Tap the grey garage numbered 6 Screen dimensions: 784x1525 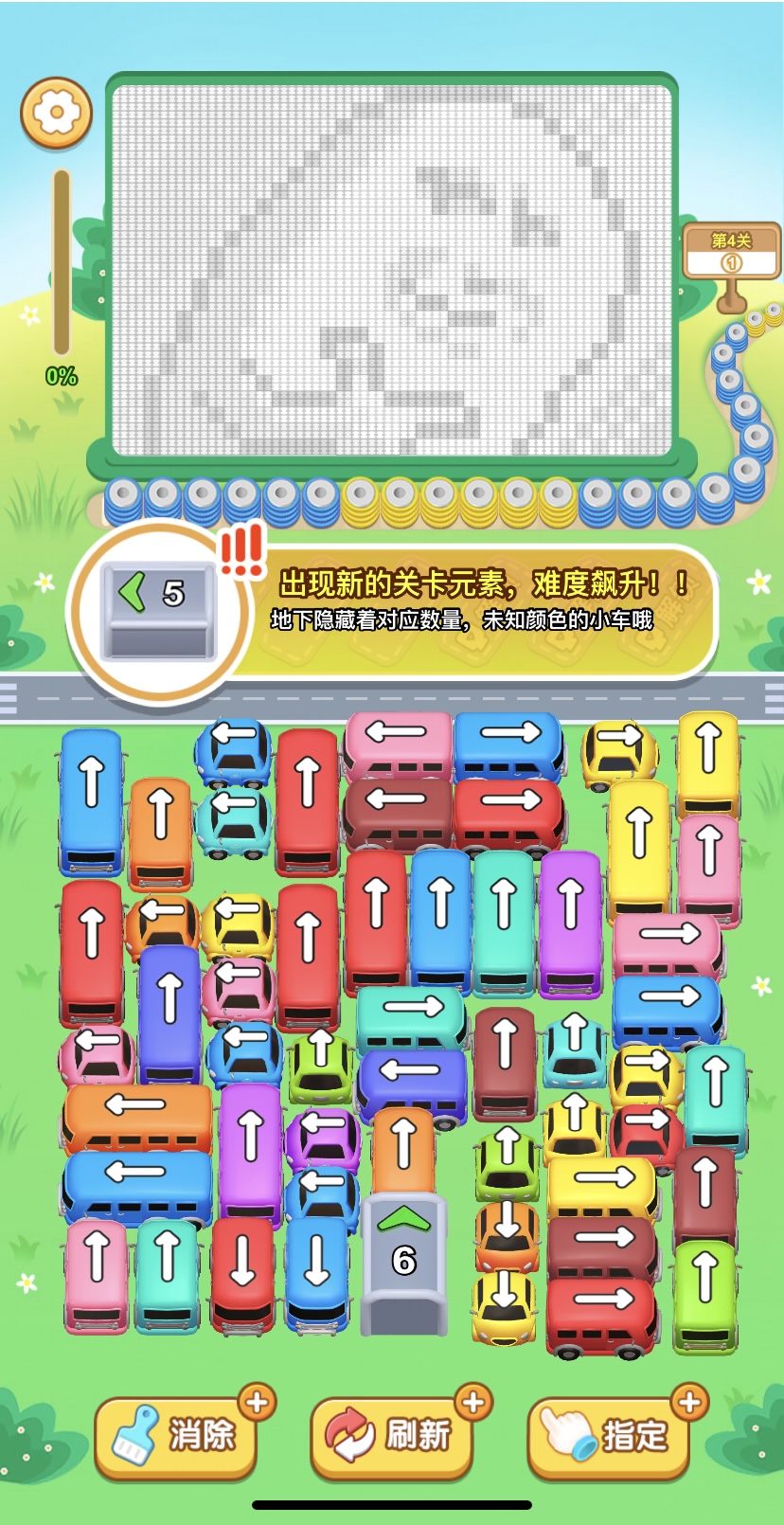(x=404, y=1262)
